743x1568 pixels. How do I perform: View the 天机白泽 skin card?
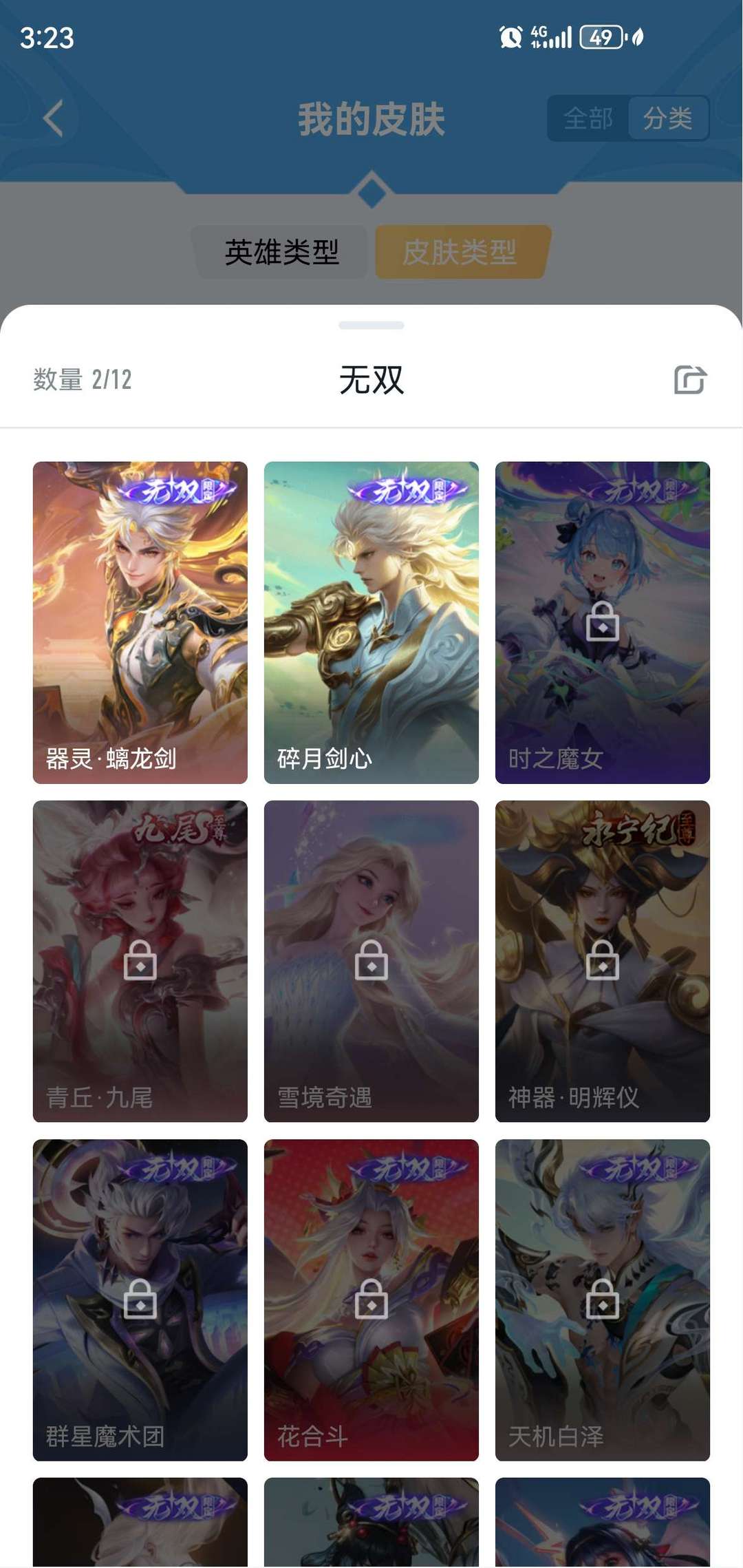click(603, 1300)
